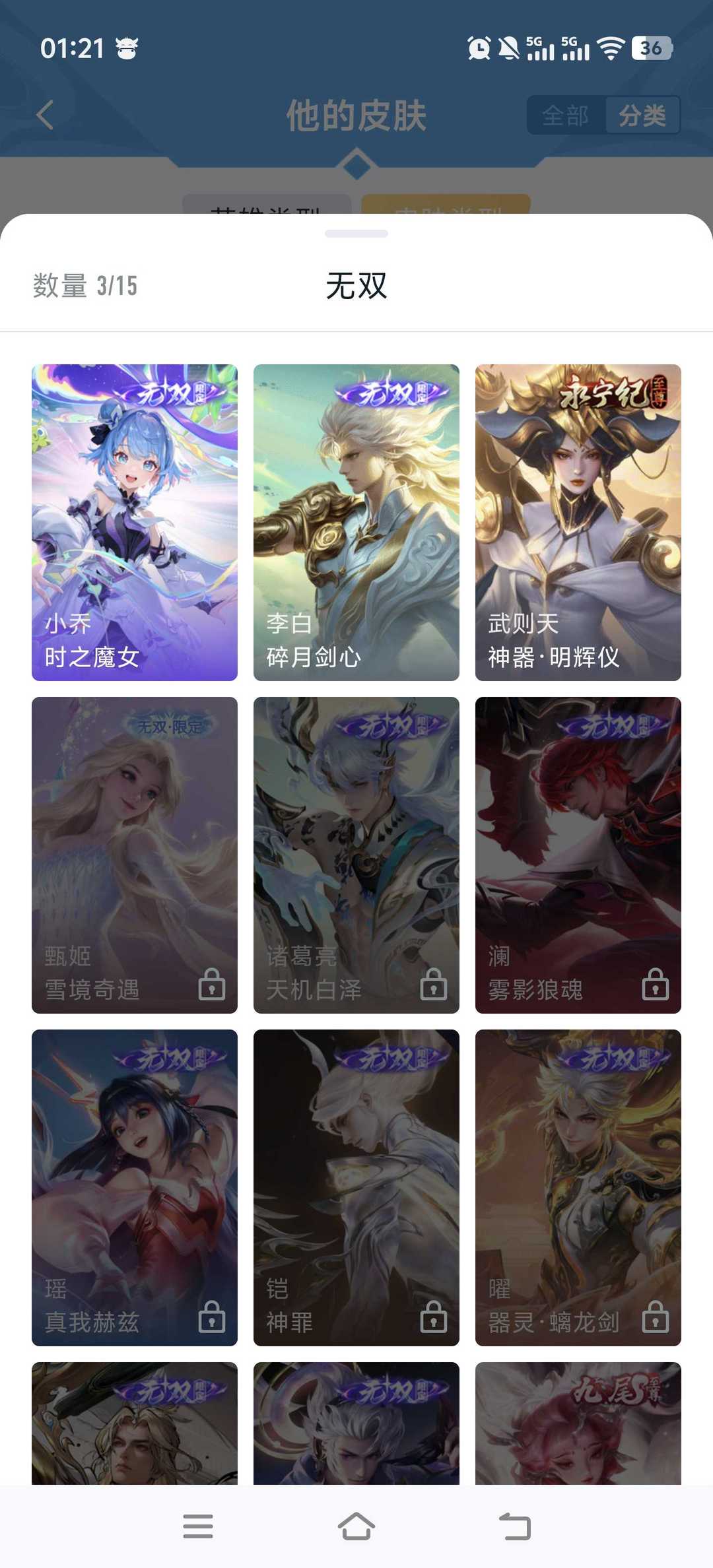
Task: View the 武则天 神器·明辉仪 skin
Action: [578, 522]
